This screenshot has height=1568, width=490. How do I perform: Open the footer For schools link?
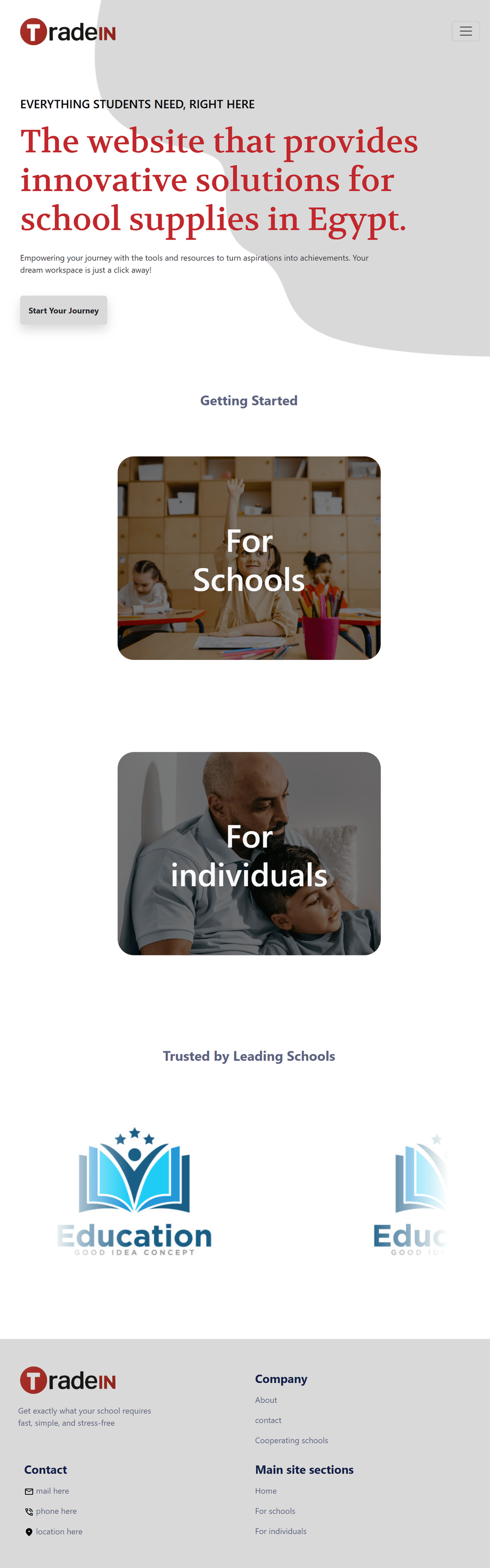[x=275, y=1511]
